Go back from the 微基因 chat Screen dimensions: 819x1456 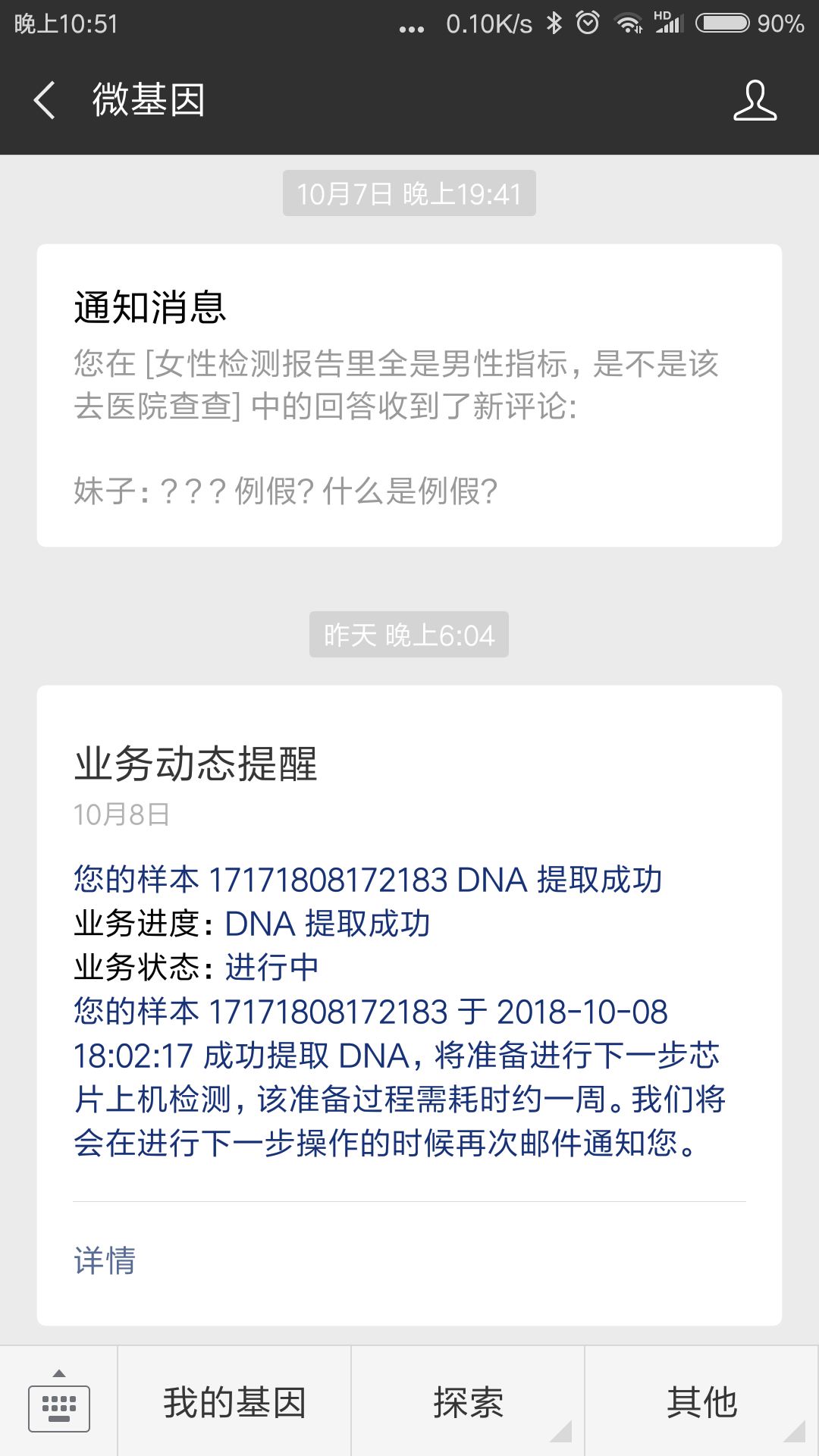coord(45,100)
